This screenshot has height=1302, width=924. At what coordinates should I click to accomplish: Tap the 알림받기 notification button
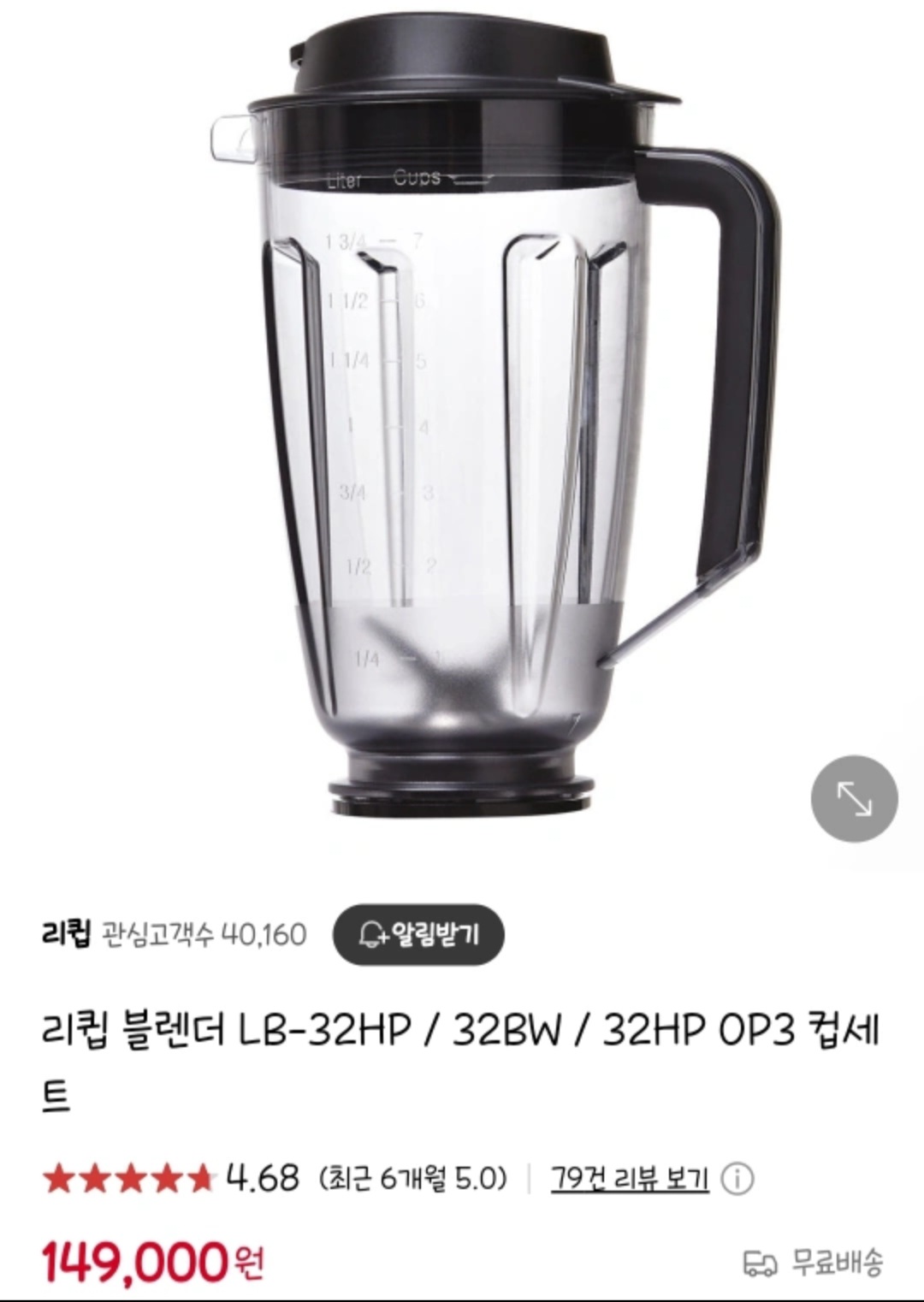(418, 934)
